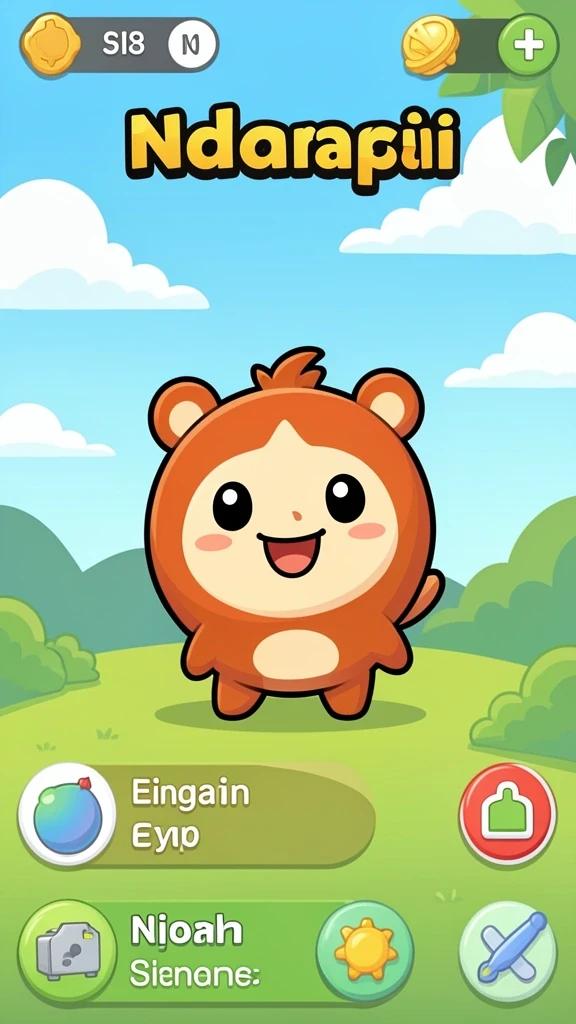The height and width of the screenshot is (1024, 576).
Task: Tap the green plus button to add coins
Action: pyautogui.click(x=528, y=45)
